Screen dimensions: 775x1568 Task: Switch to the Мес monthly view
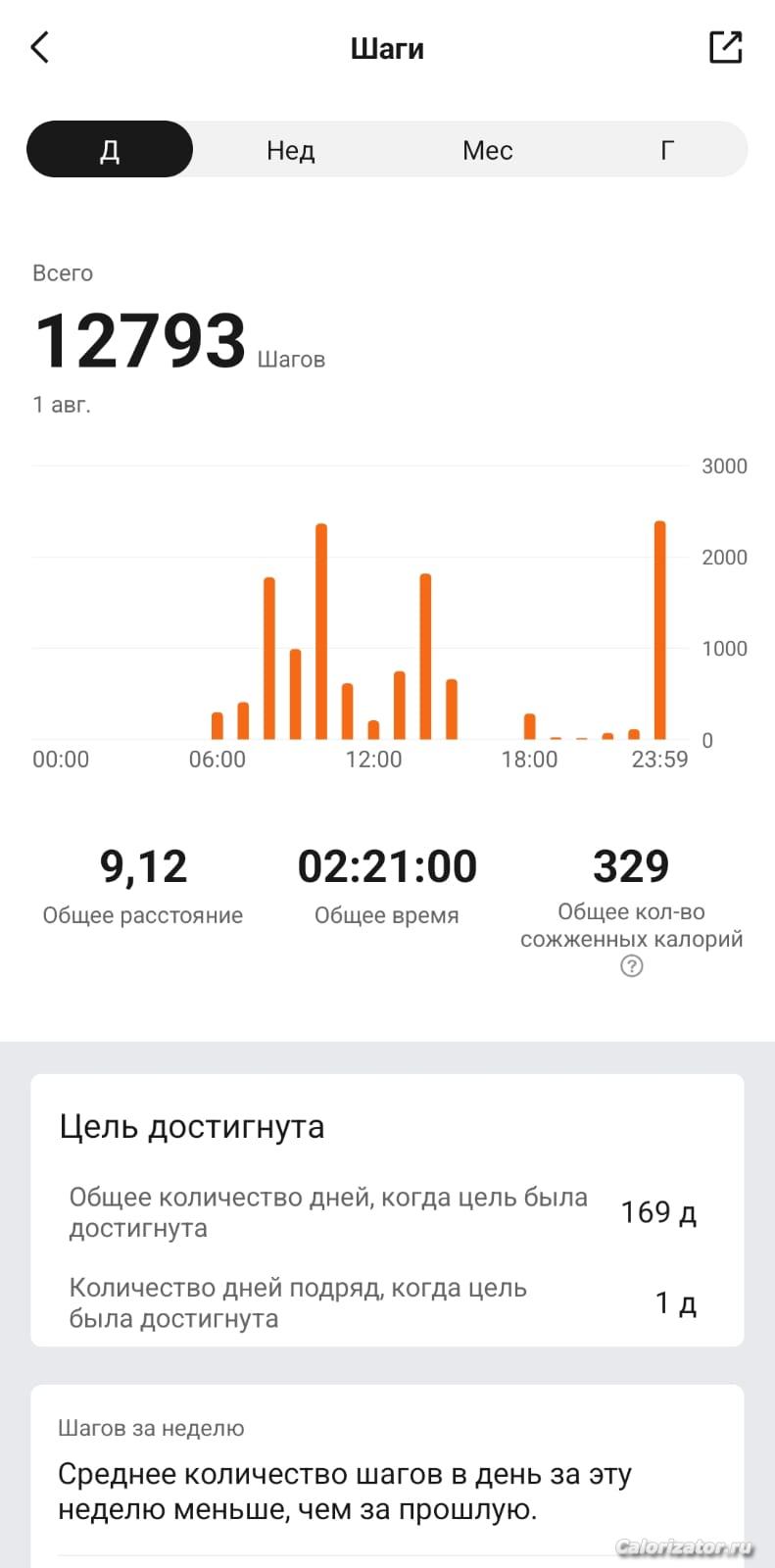coord(487,150)
